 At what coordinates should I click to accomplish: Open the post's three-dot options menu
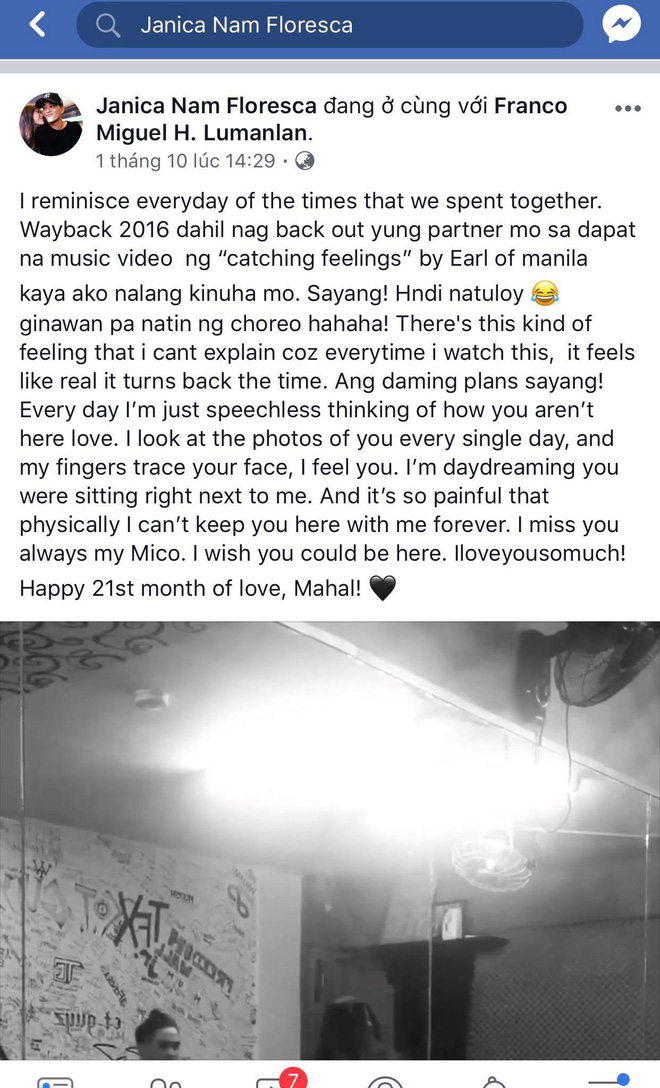[627, 109]
